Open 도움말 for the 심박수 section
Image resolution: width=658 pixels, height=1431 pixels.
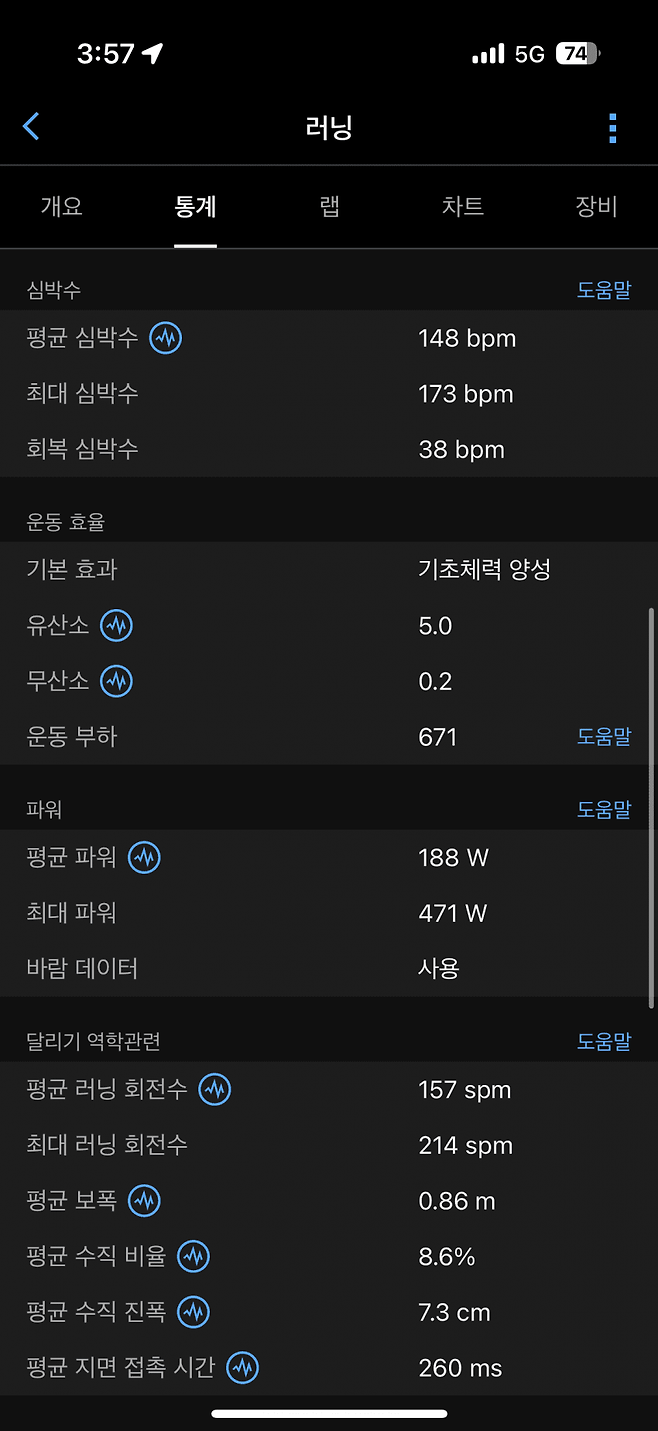click(603, 290)
